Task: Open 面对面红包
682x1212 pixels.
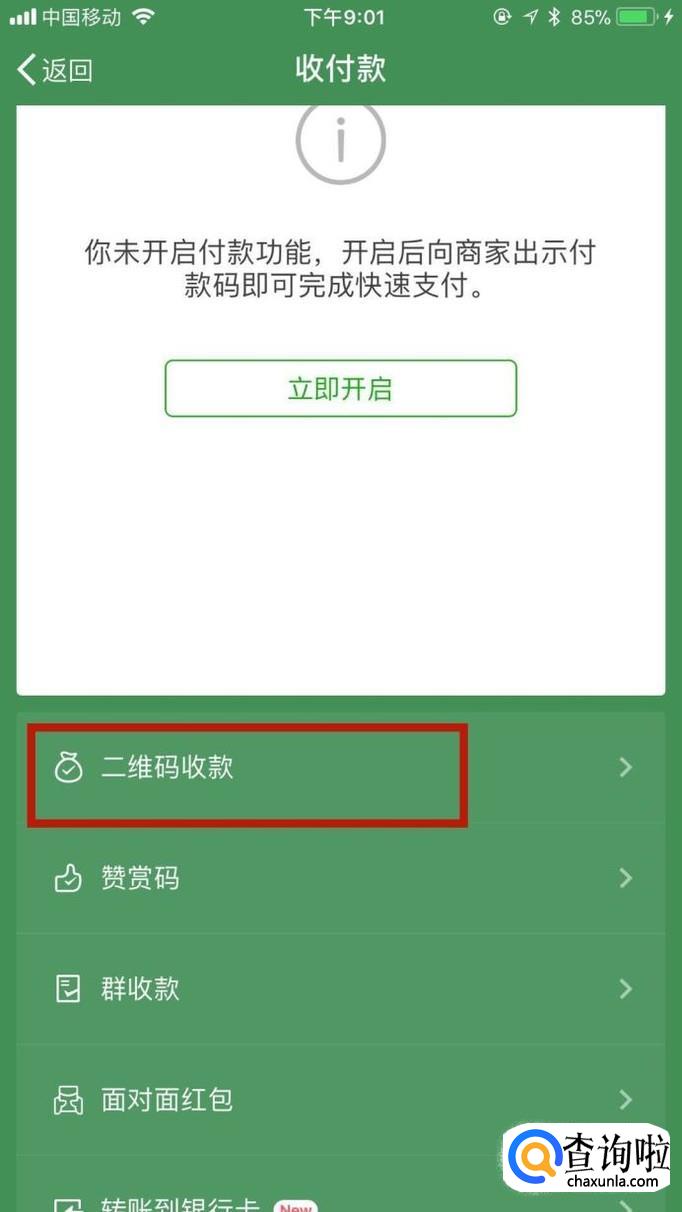Action: point(340,1101)
